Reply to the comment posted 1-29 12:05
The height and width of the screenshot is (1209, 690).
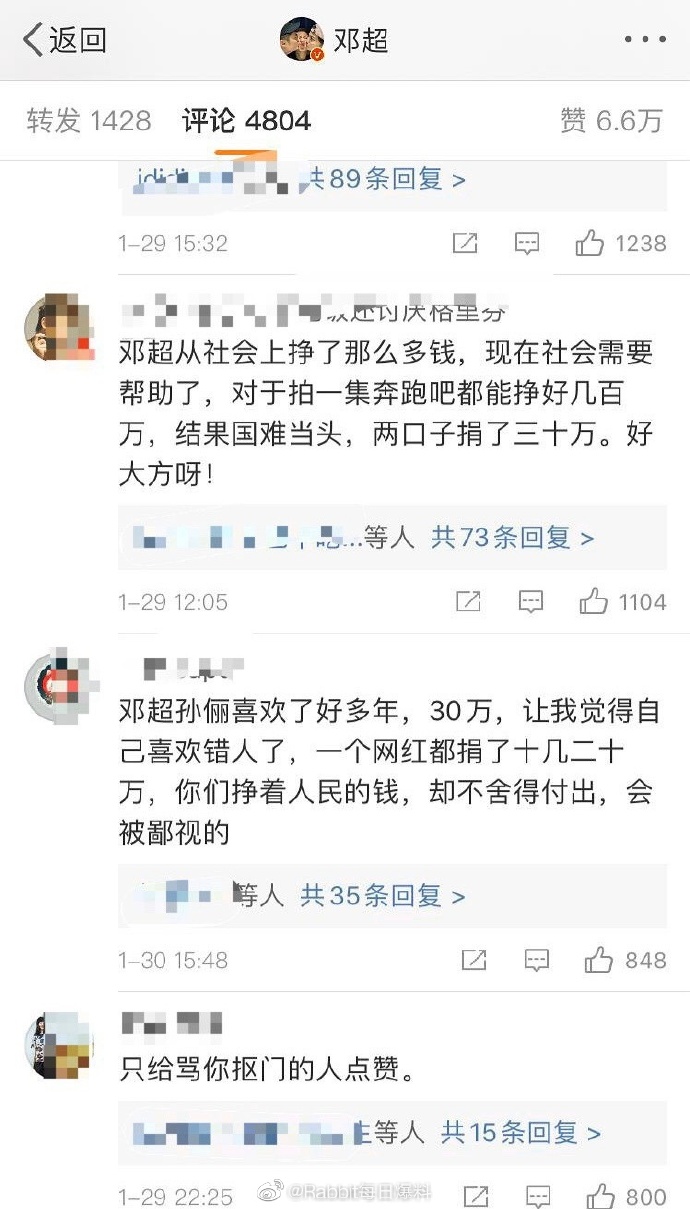530,602
